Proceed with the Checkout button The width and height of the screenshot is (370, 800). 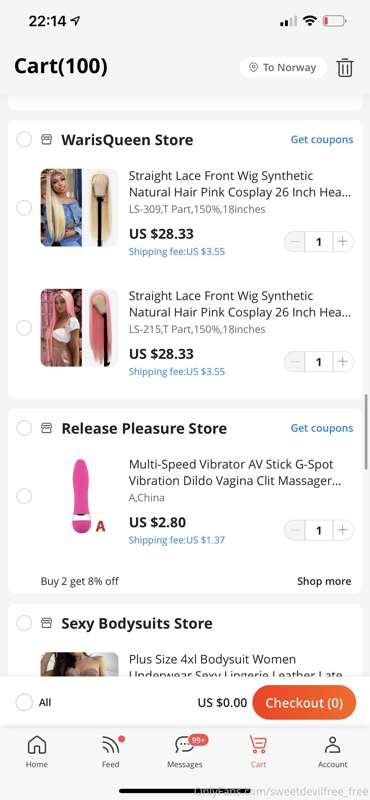click(x=304, y=703)
